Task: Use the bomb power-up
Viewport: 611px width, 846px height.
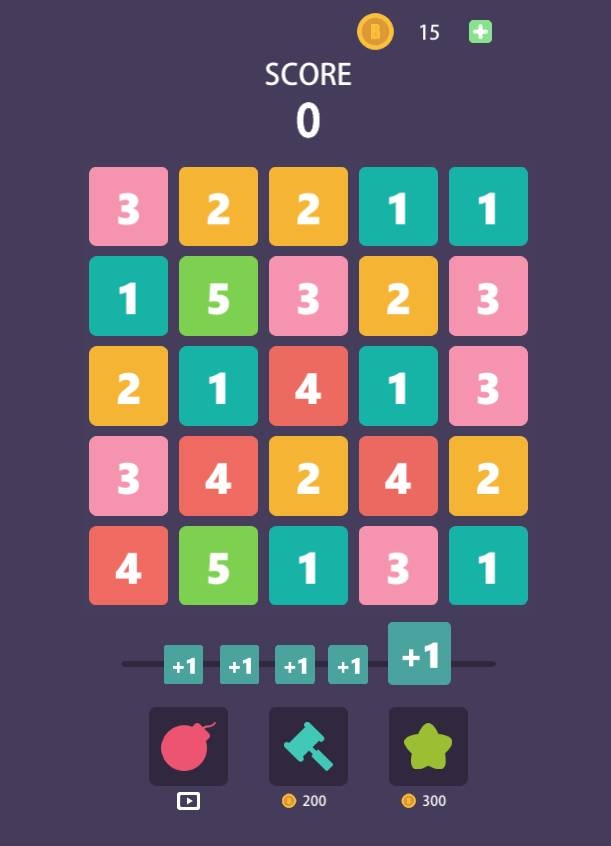Action: (x=188, y=746)
